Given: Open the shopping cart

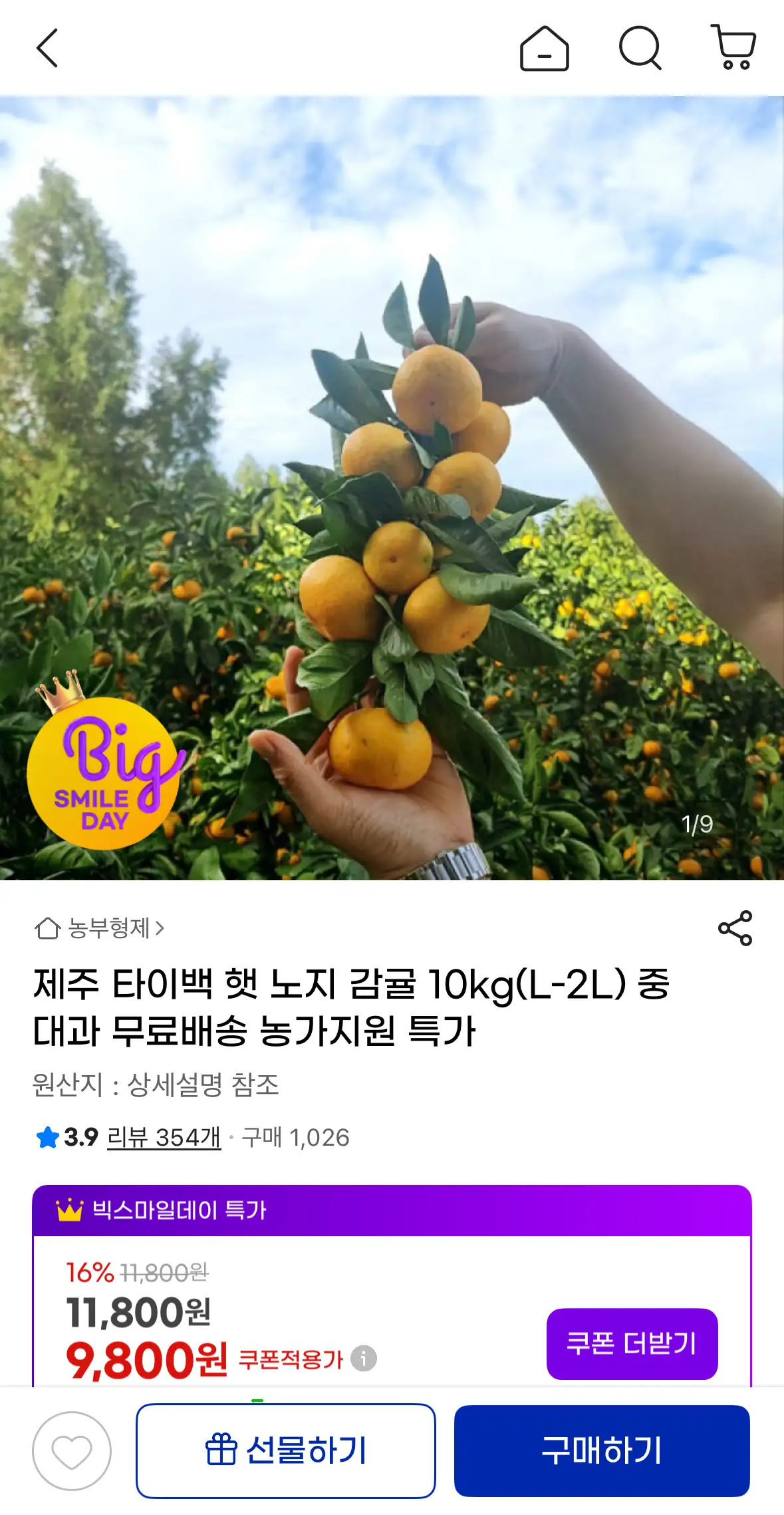Looking at the screenshot, I should point(734,47).
